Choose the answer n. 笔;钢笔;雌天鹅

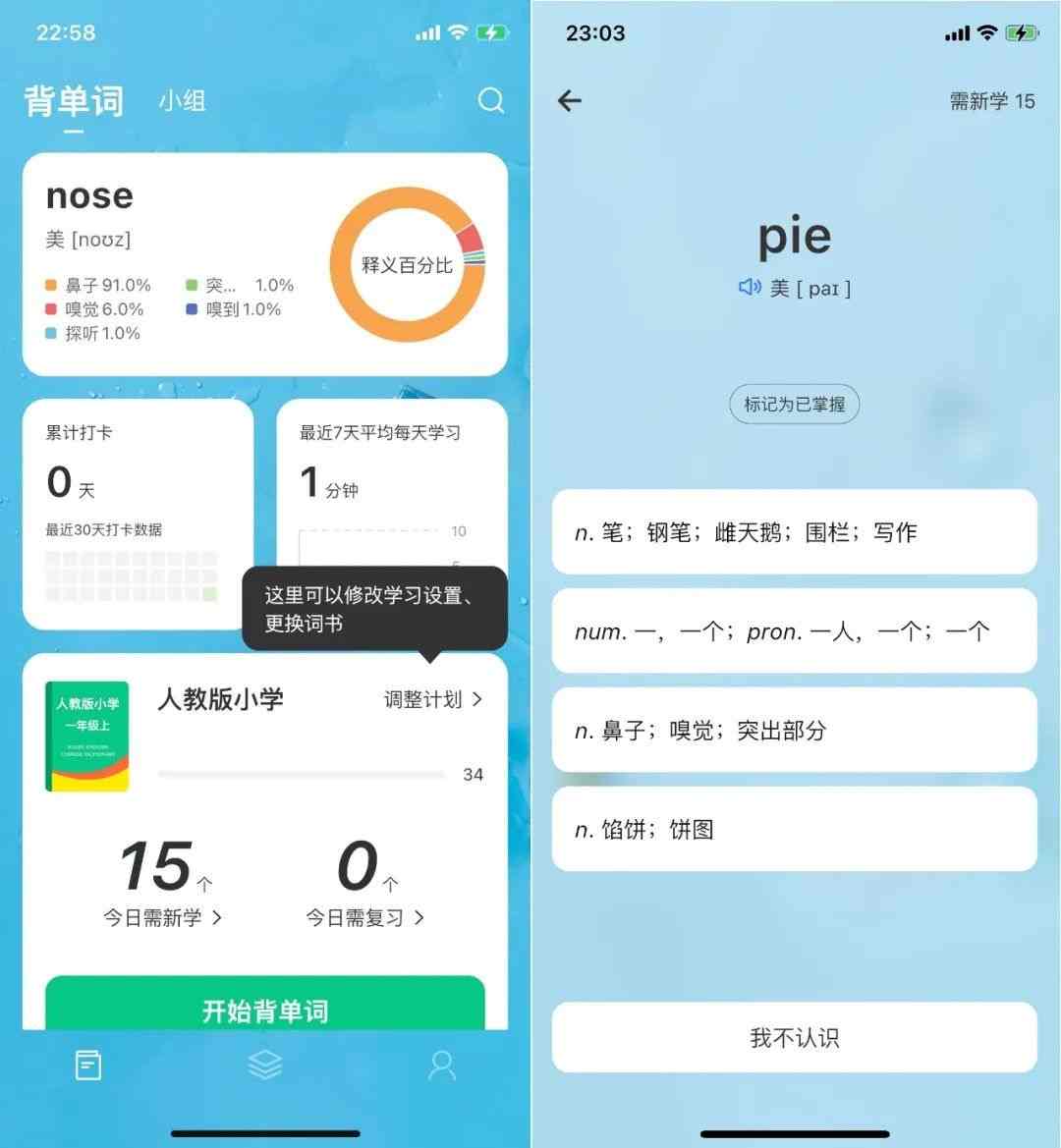[794, 532]
